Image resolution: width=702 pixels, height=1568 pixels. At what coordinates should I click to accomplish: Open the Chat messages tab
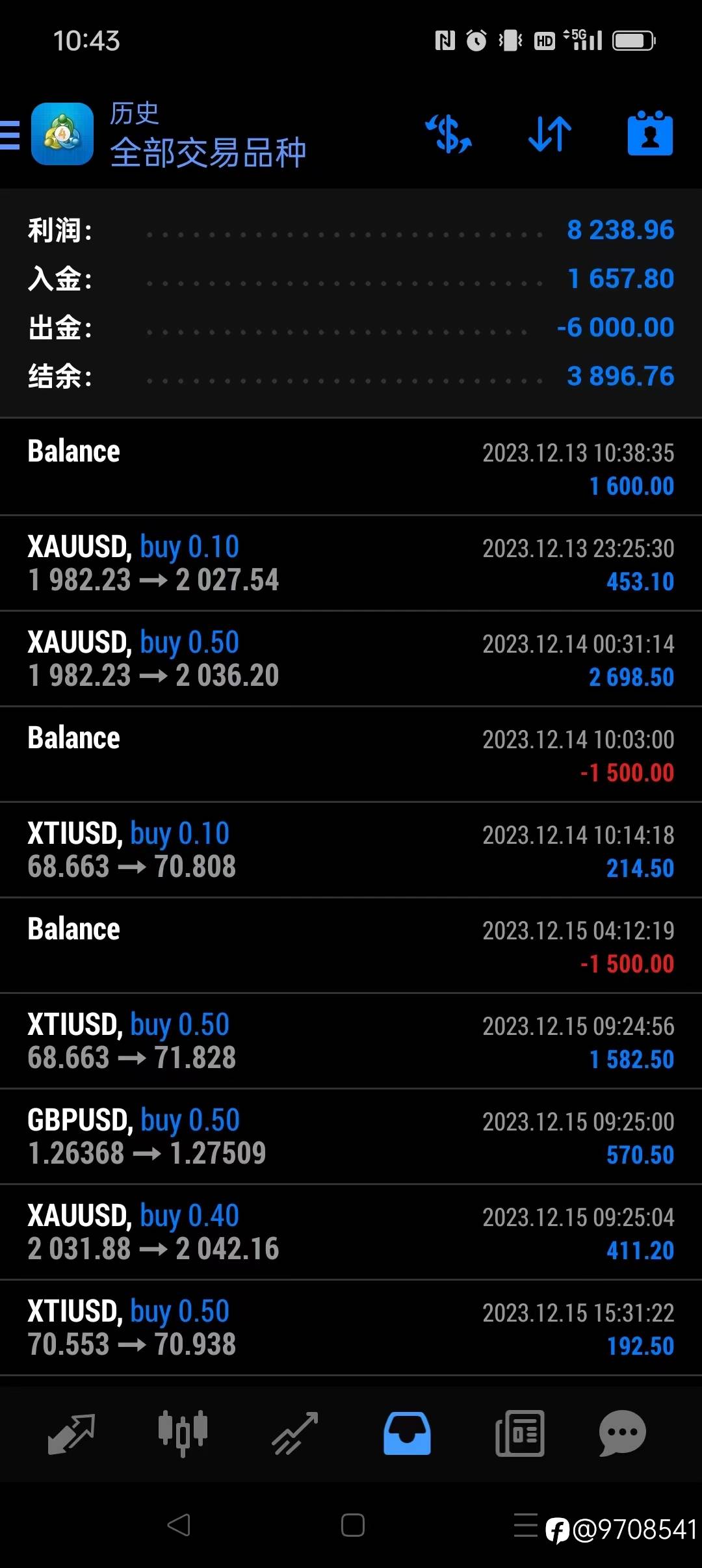point(622,1434)
